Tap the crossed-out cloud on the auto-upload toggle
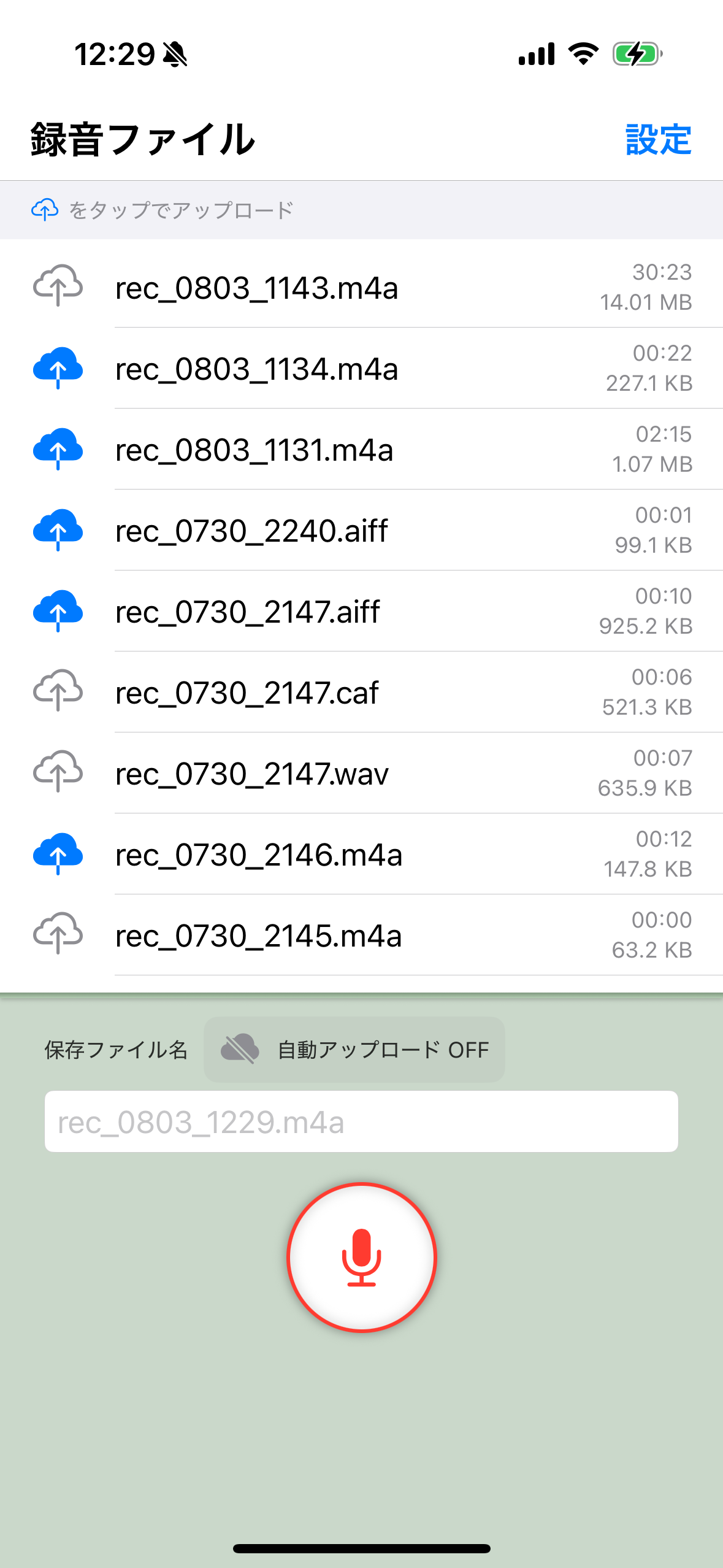The image size is (723, 1568). tap(240, 1049)
